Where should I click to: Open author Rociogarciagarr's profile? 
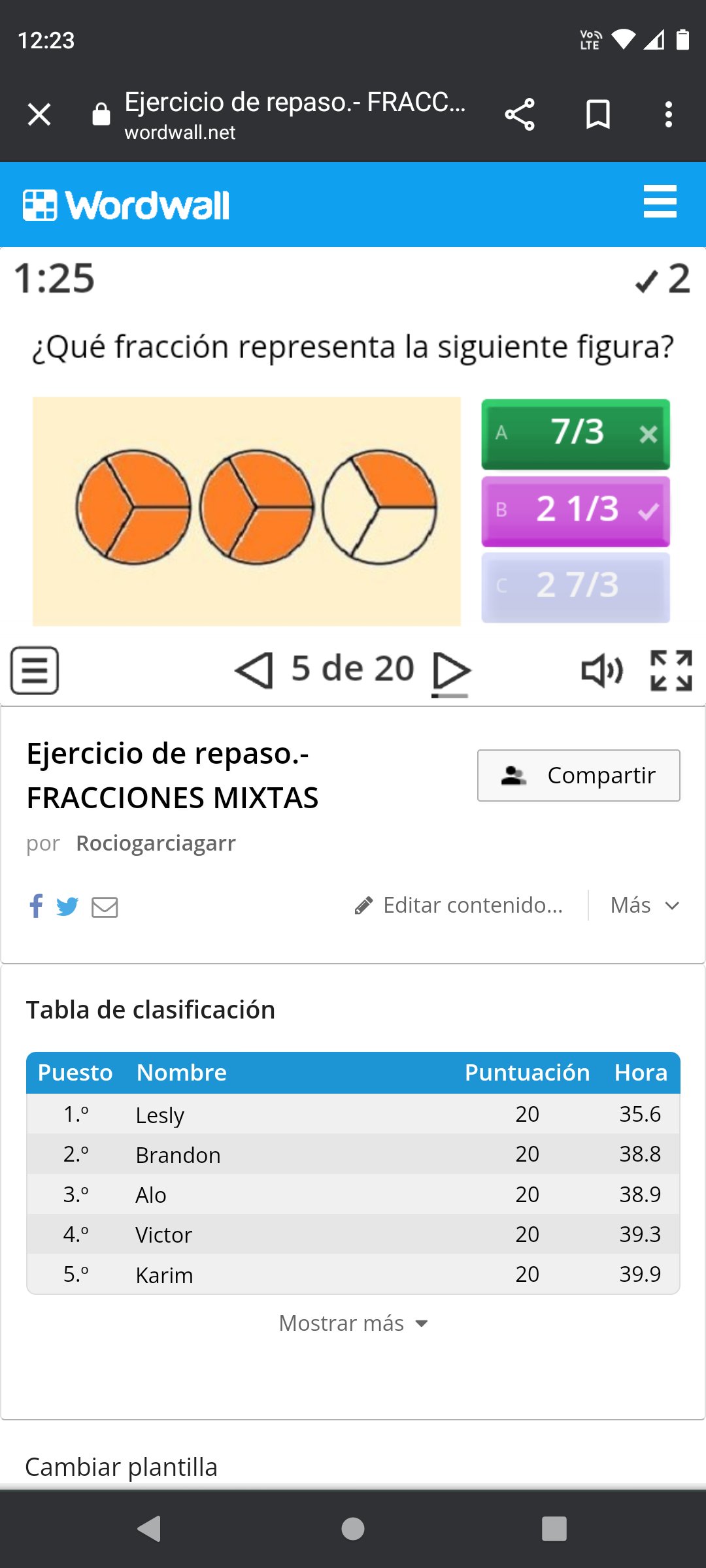[156, 843]
